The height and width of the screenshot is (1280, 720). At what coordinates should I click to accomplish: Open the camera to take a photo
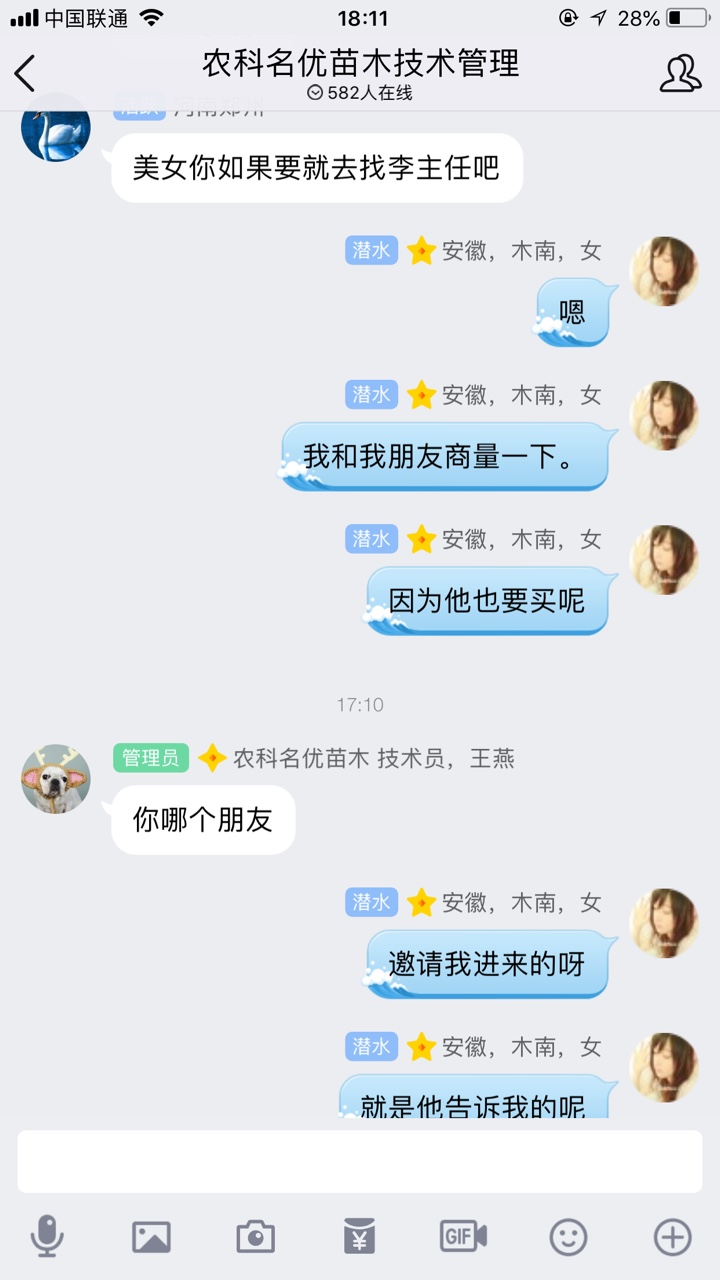click(x=256, y=1238)
